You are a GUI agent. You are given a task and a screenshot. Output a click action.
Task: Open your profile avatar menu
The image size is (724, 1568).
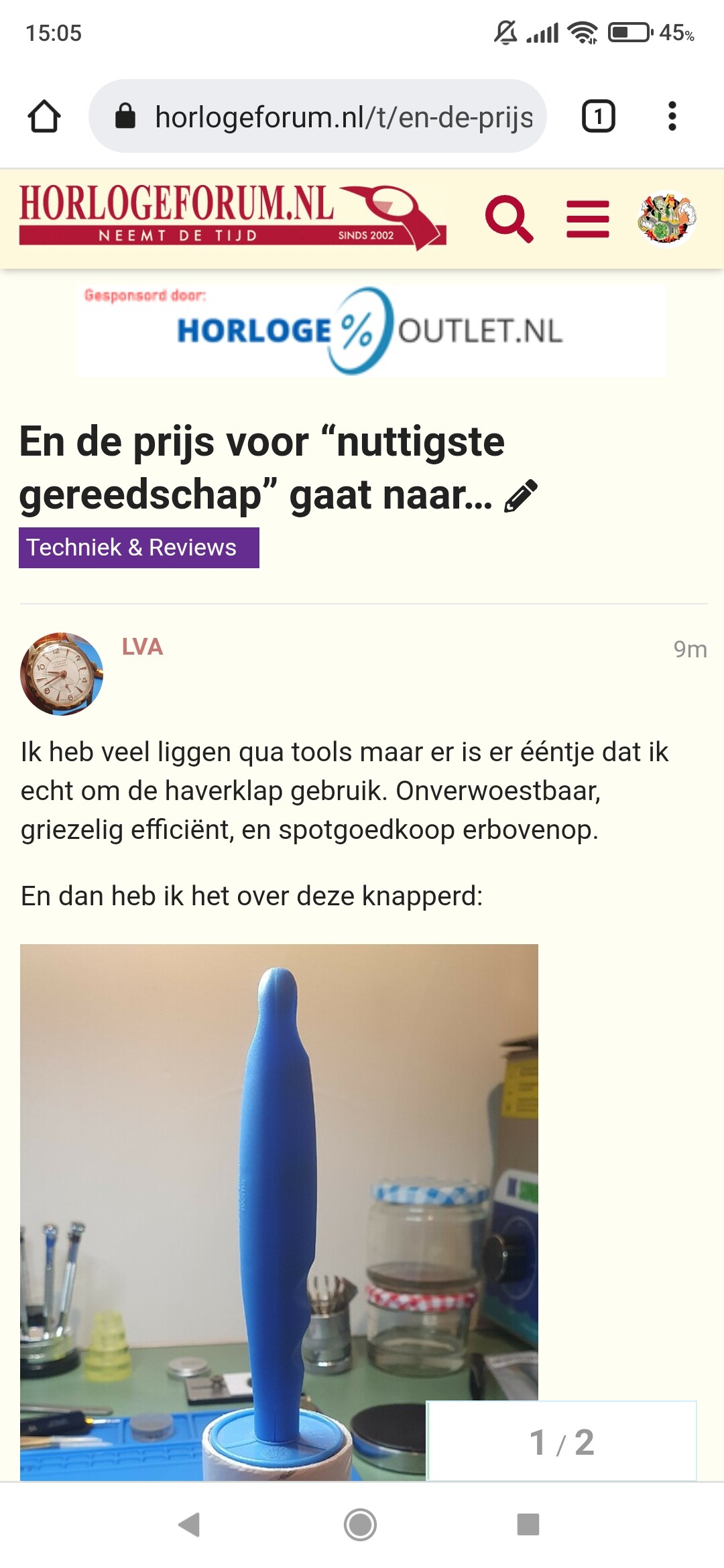point(667,218)
